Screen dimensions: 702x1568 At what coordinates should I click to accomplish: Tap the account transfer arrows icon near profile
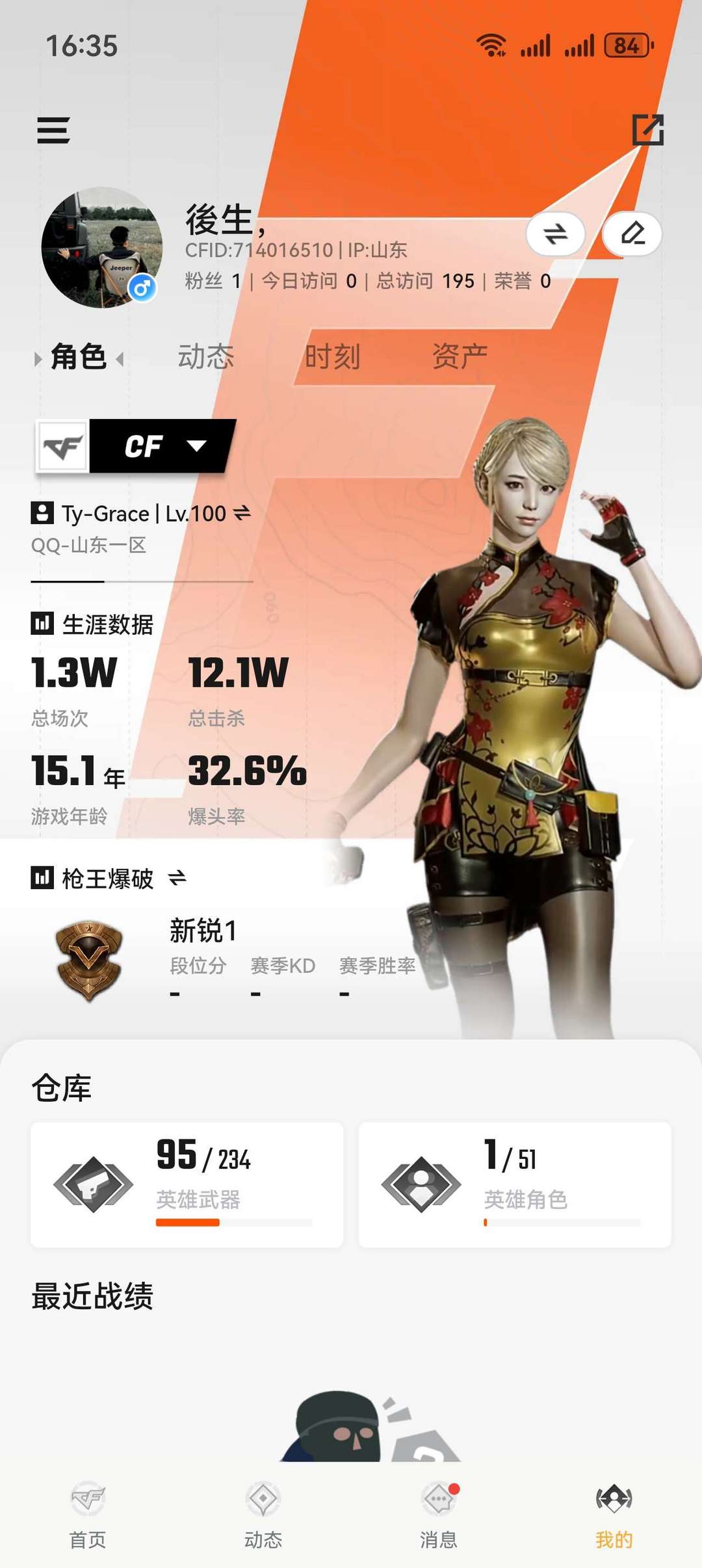click(557, 233)
